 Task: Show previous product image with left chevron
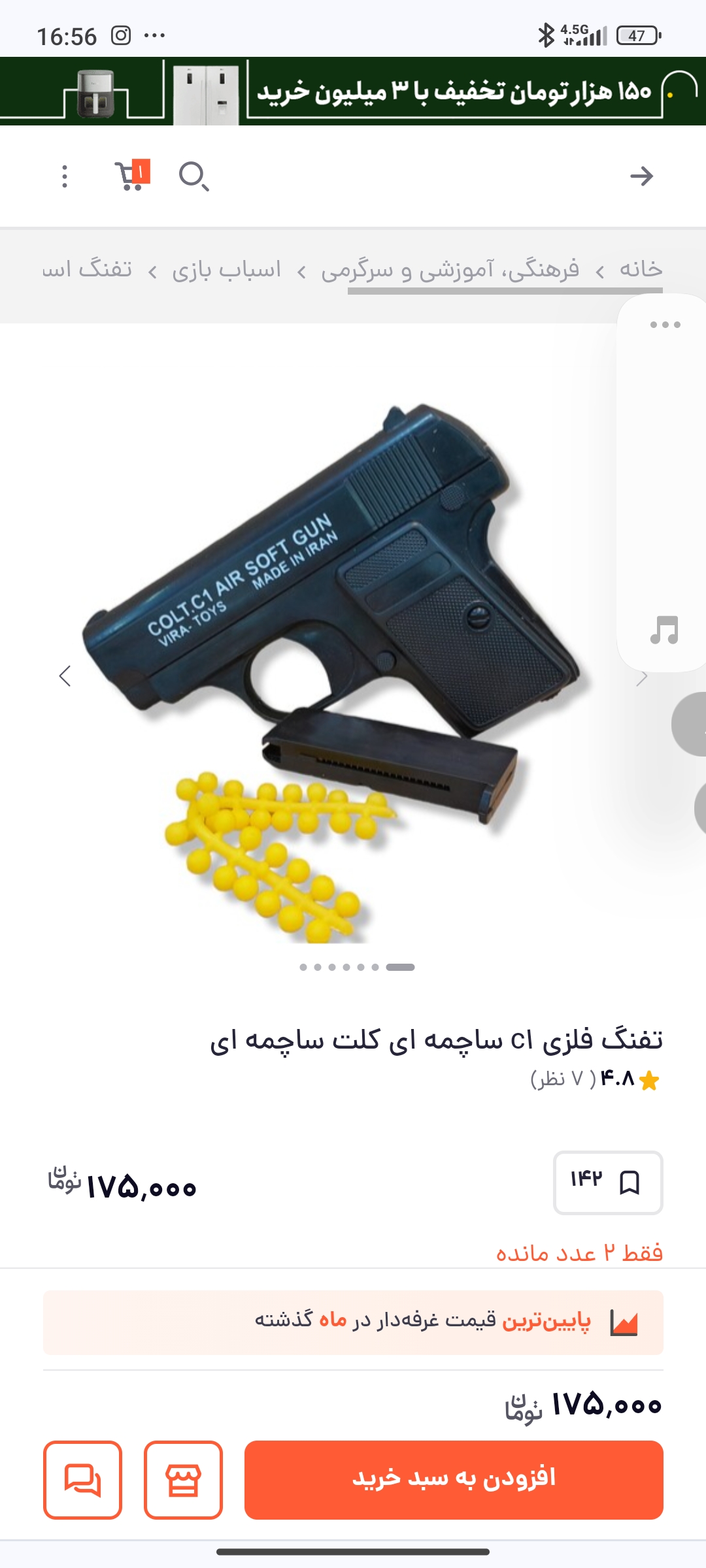(65, 676)
